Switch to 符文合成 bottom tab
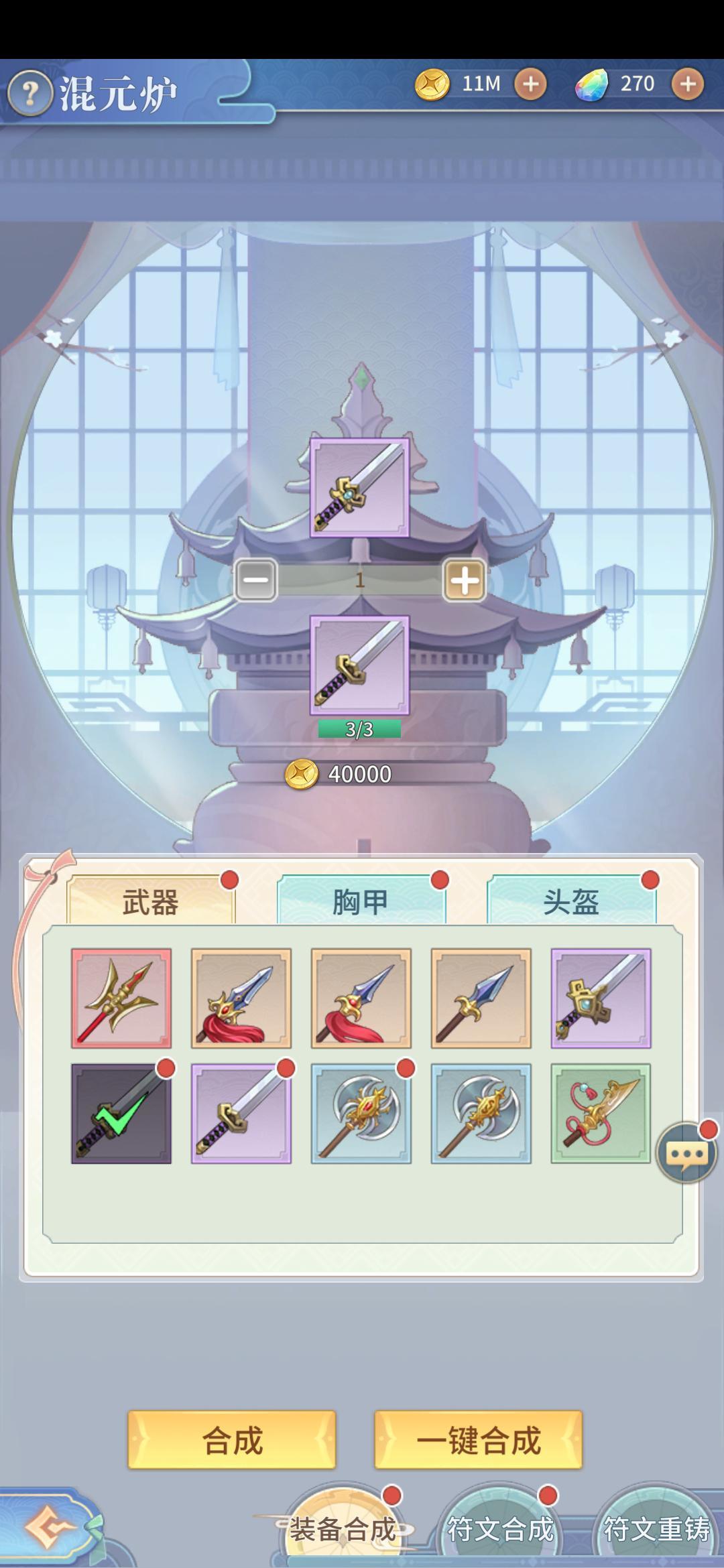The image size is (724, 1568). (500, 1529)
